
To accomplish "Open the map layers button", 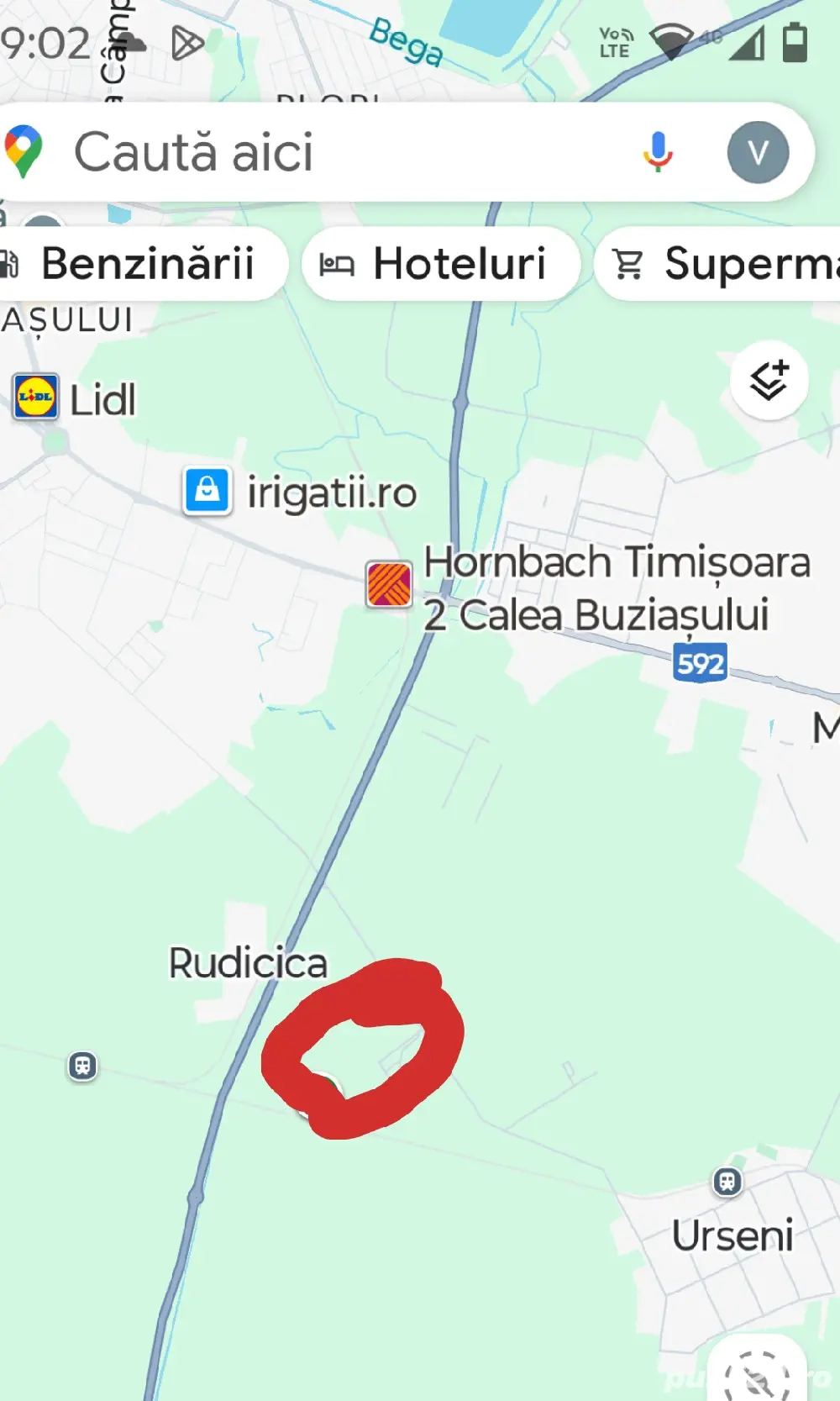I will pos(769,381).
